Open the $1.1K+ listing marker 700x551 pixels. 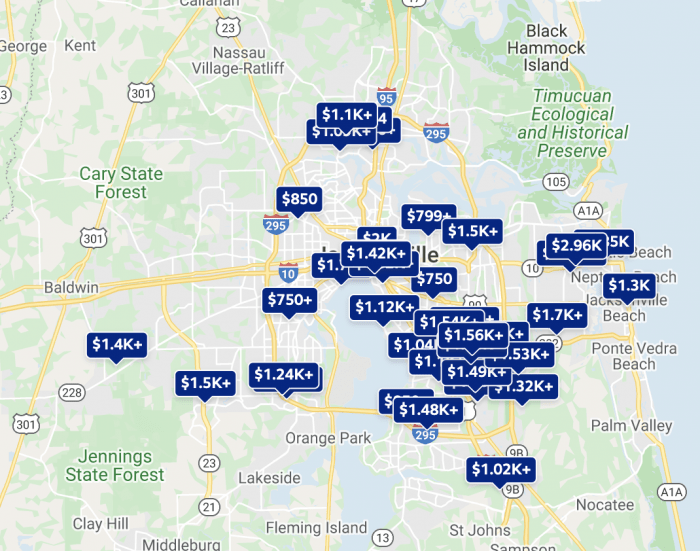pos(347,115)
